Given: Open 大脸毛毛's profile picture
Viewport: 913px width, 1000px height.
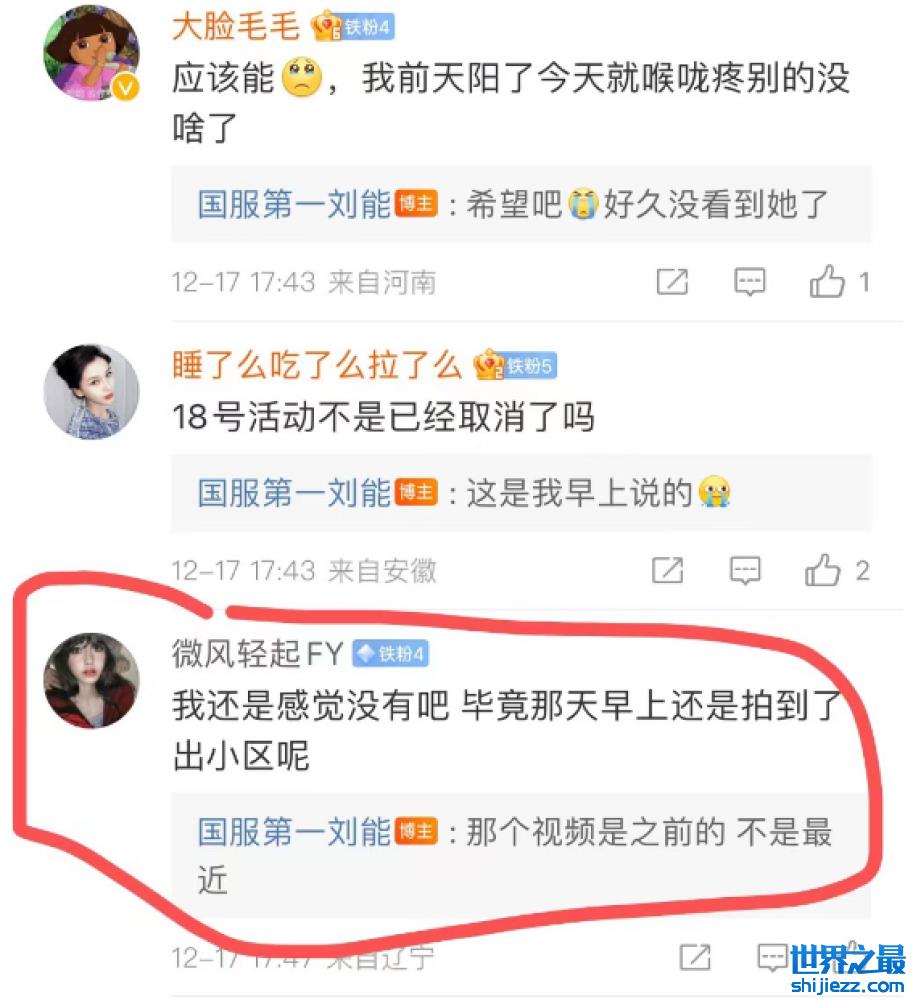Looking at the screenshot, I should point(91,53).
